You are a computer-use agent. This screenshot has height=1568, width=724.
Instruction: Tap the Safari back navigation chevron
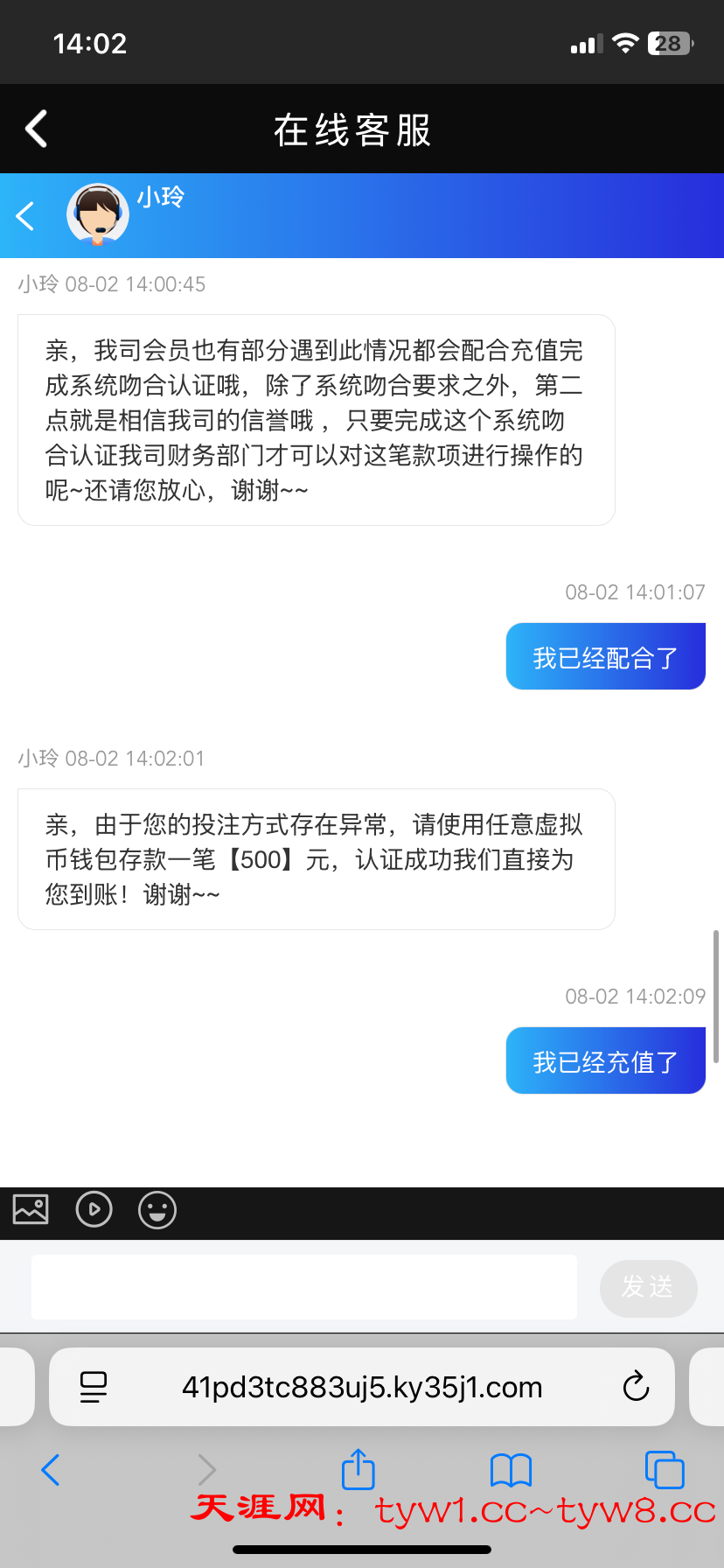(50, 1470)
